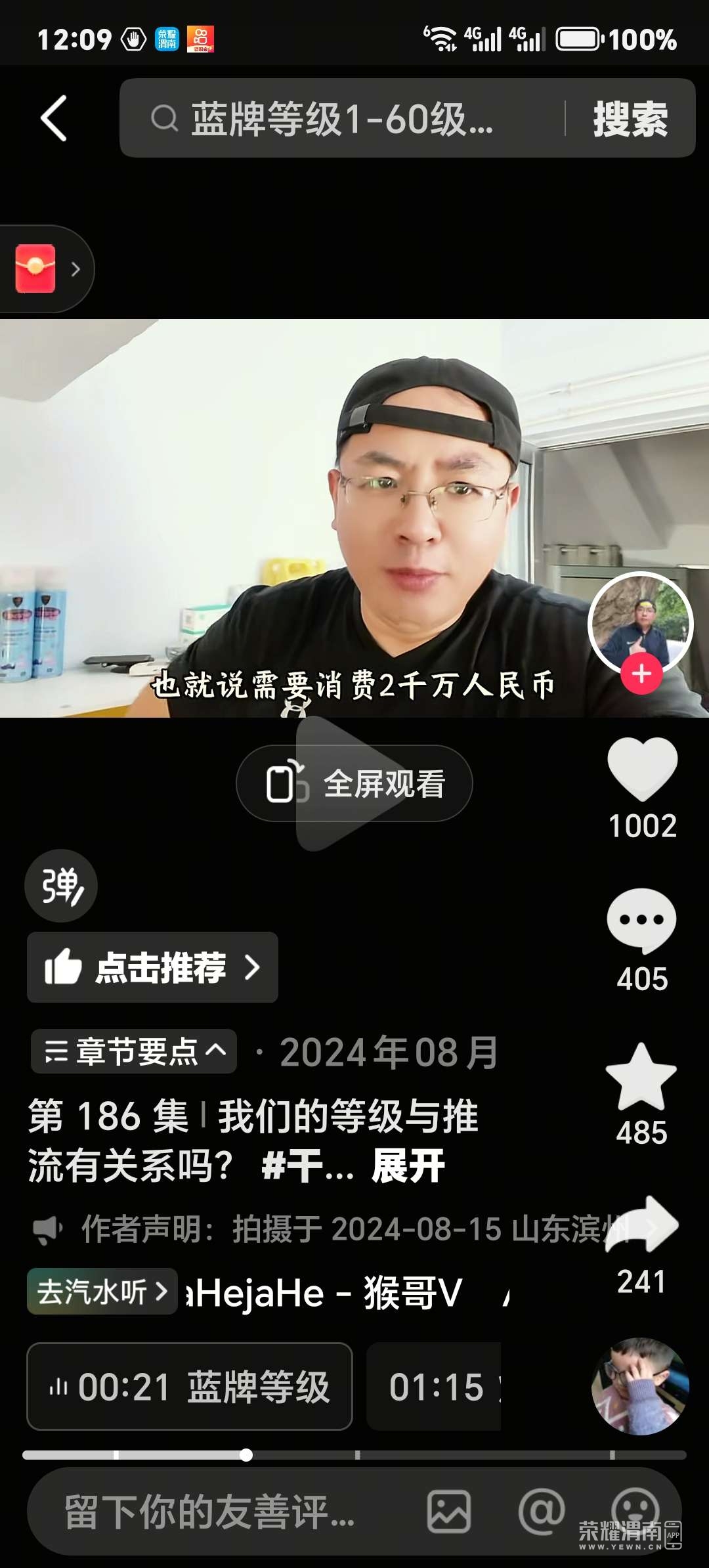The image size is (709, 1568).
Task: Jump to the 00:21 蓝牌等级 chapter
Action: pyautogui.click(x=189, y=1387)
